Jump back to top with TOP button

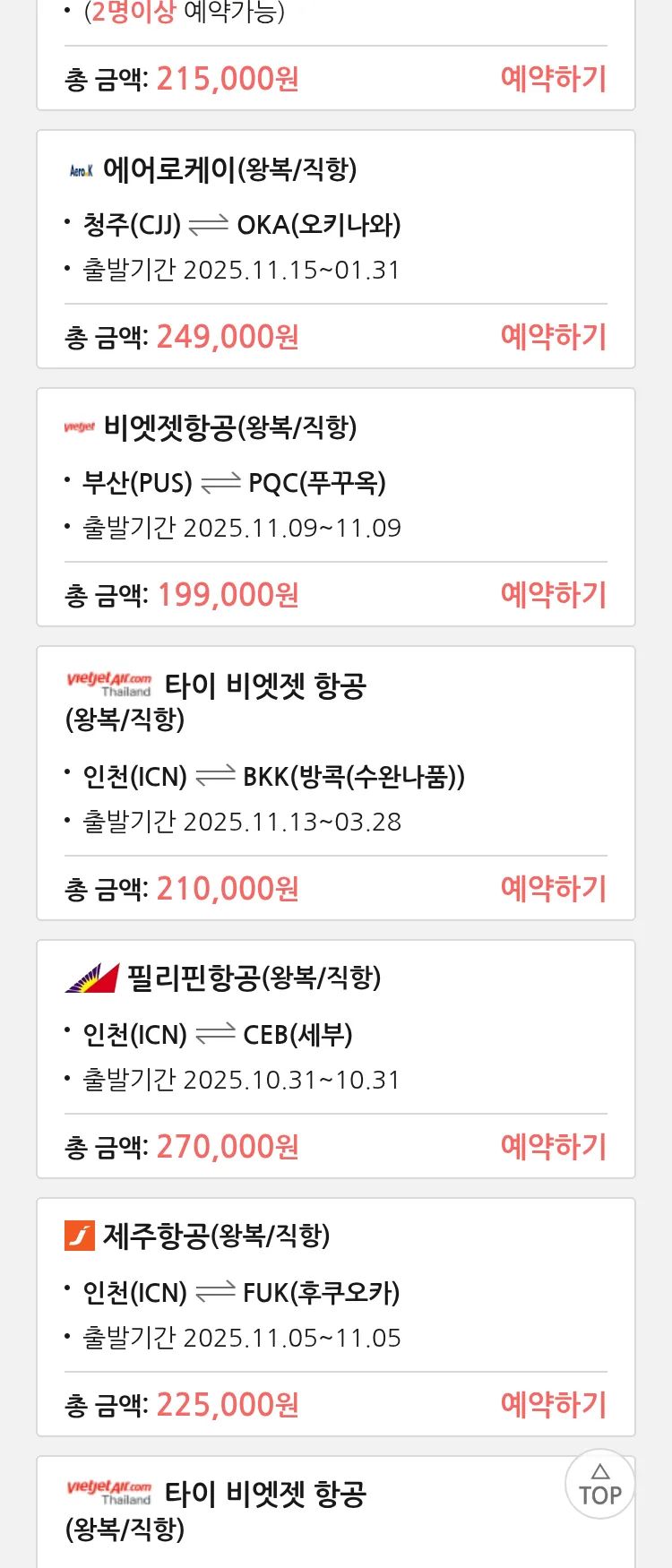[599, 1485]
